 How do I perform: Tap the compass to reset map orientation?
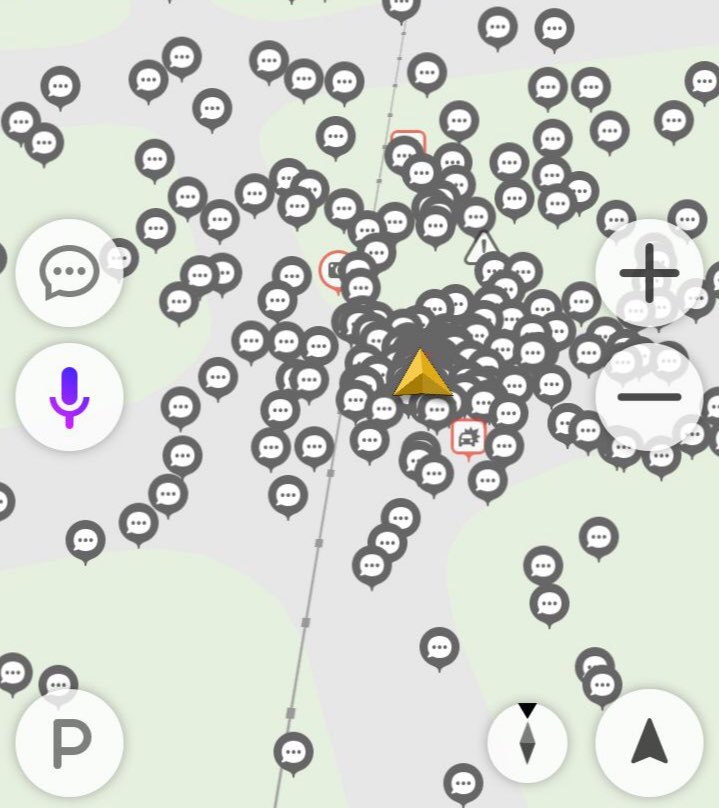coord(527,742)
